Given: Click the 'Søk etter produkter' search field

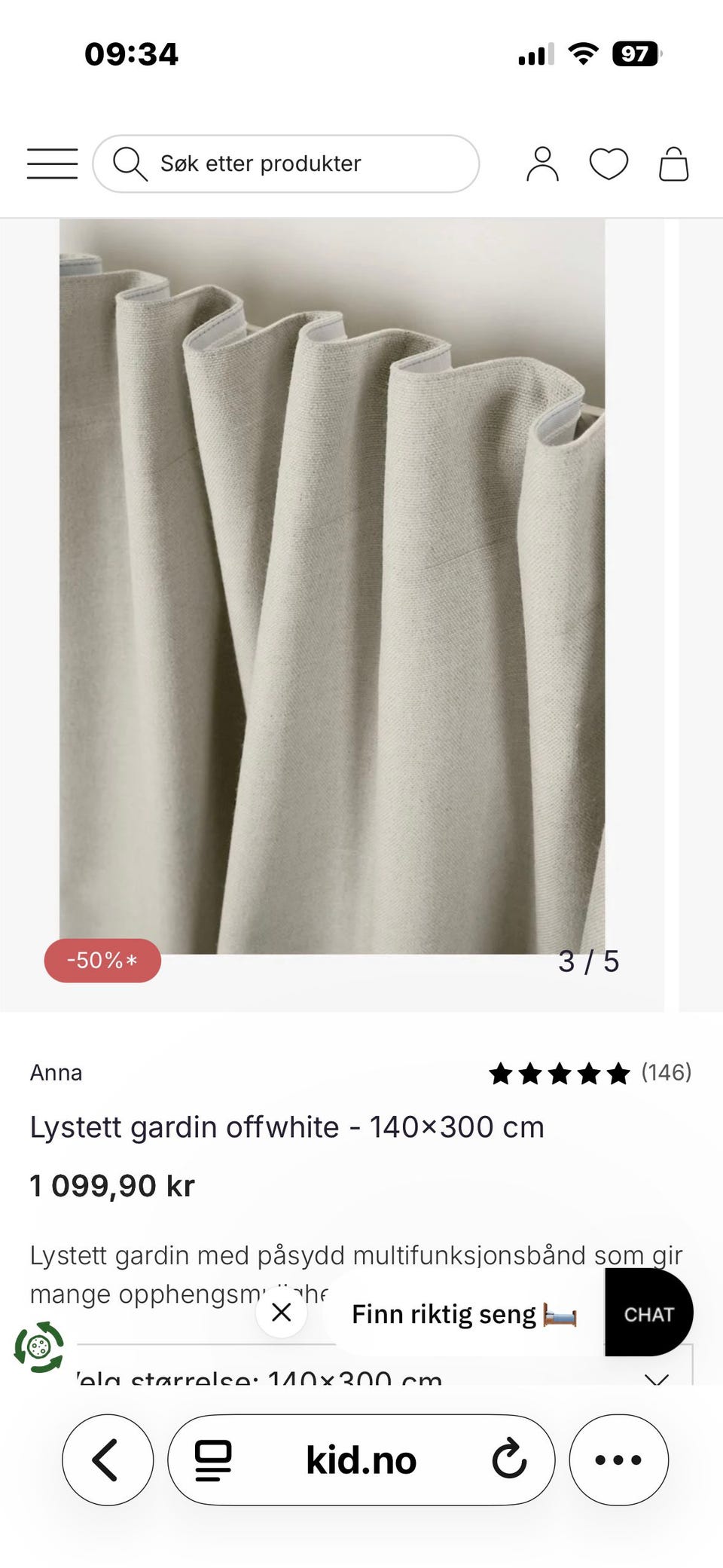Looking at the screenshot, I should [x=286, y=163].
